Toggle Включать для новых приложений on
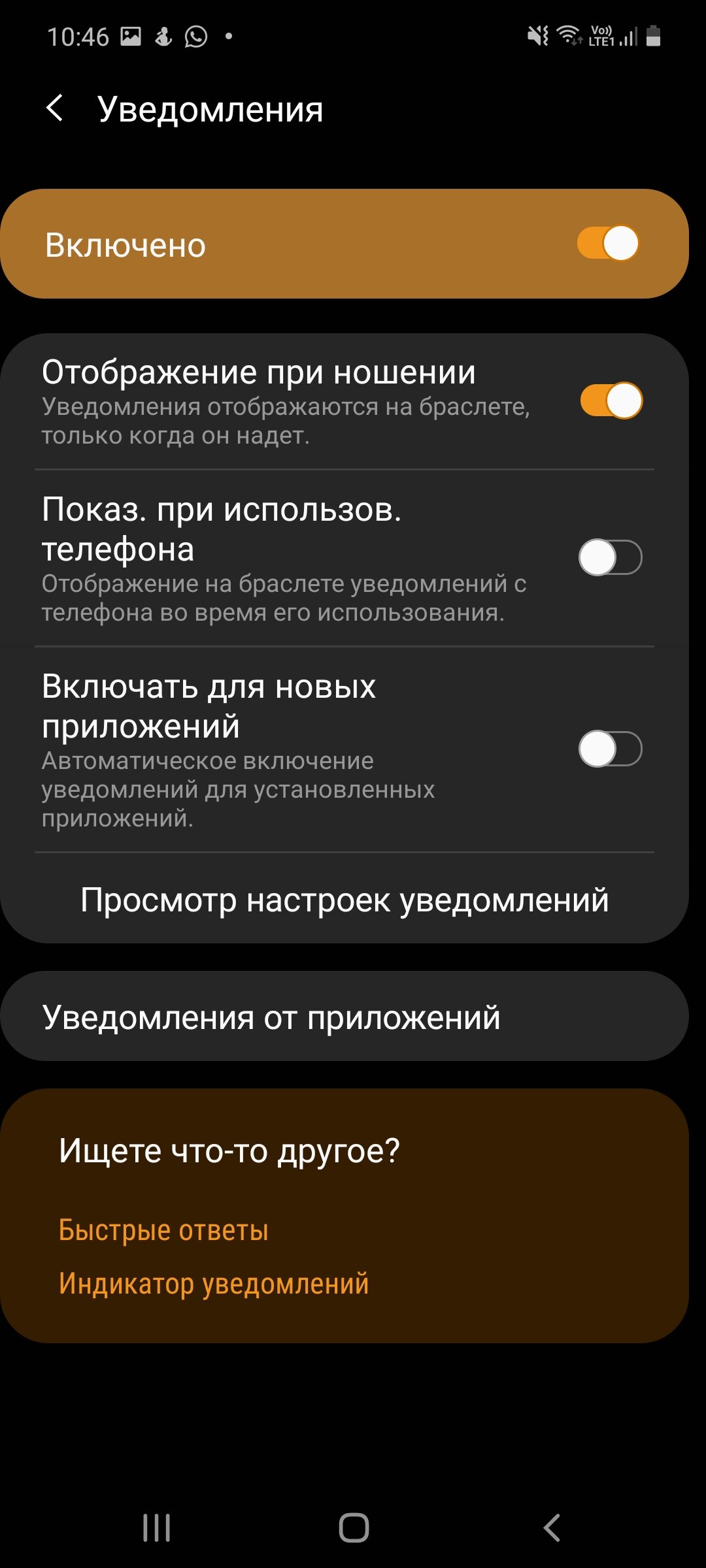 (610, 749)
